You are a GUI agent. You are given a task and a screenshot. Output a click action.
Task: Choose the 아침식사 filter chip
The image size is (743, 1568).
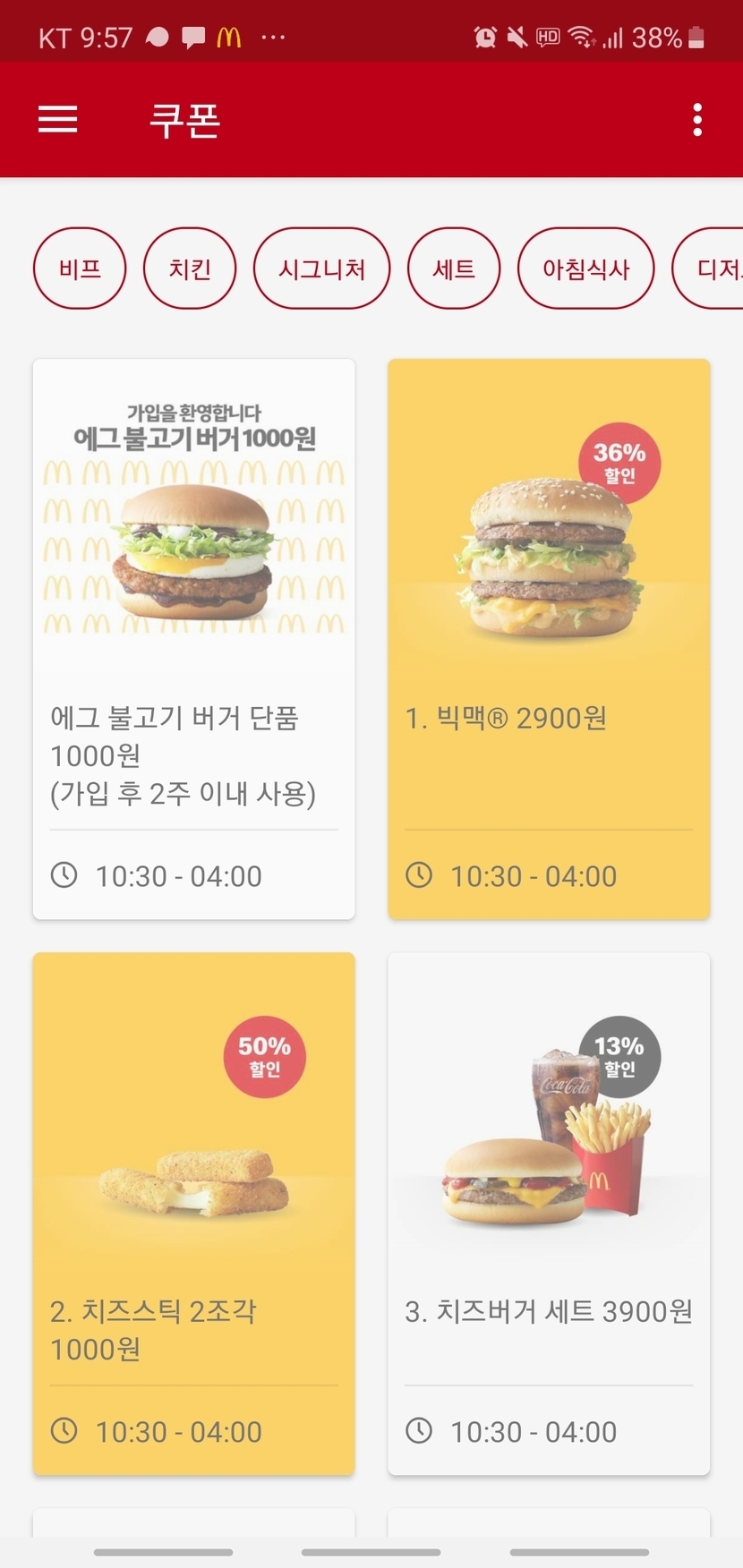(x=586, y=268)
